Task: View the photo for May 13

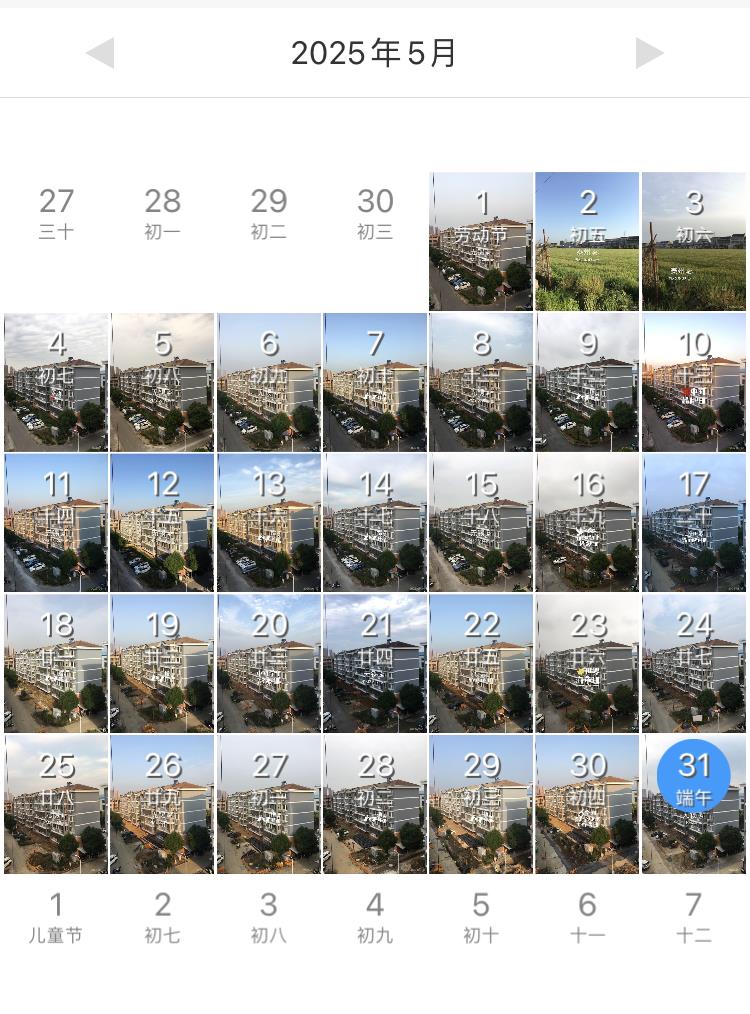Action: (x=269, y=523)
